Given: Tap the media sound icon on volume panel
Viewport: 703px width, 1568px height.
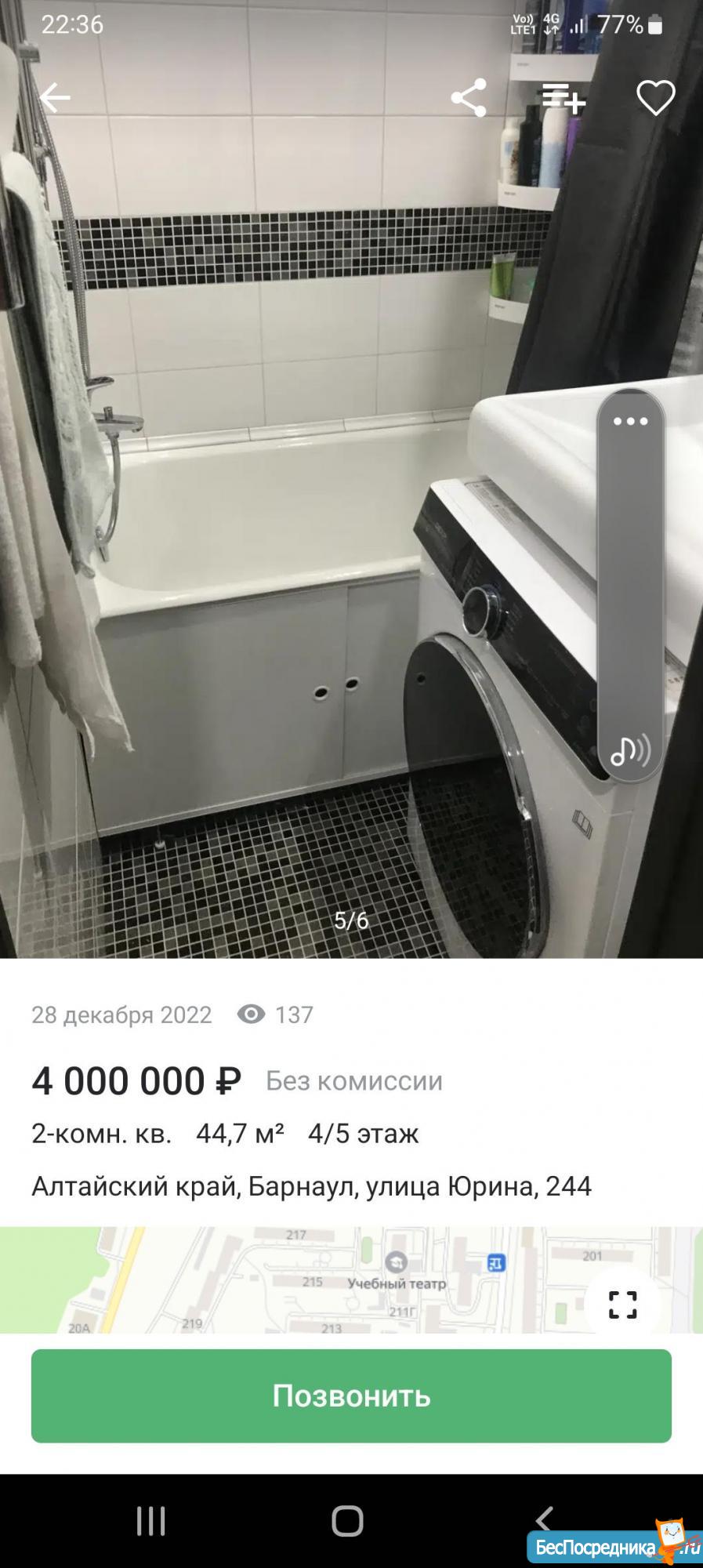Looking at the screenshot, I should coord(630,751).
